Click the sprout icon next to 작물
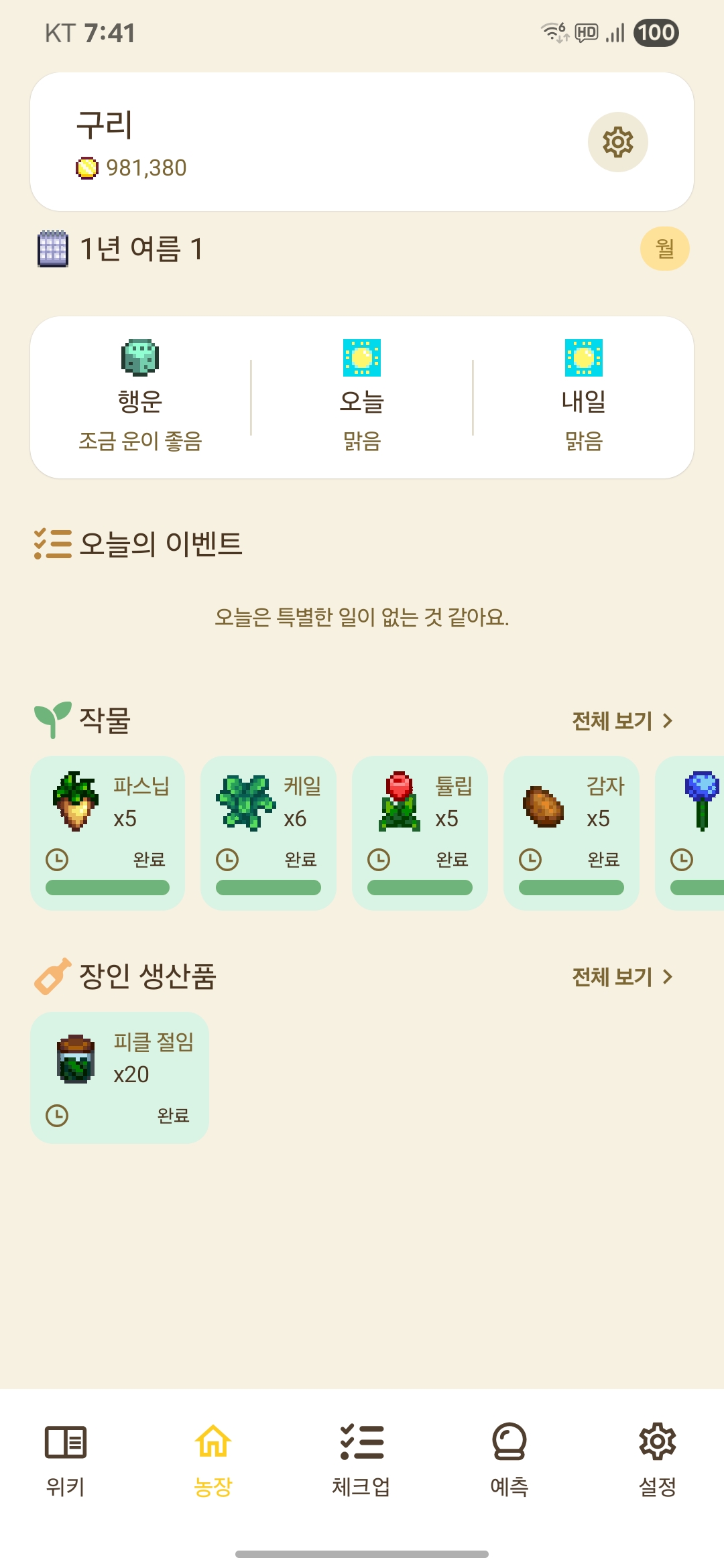Screen dimensions: 724x1568 (x=53, y=718)
